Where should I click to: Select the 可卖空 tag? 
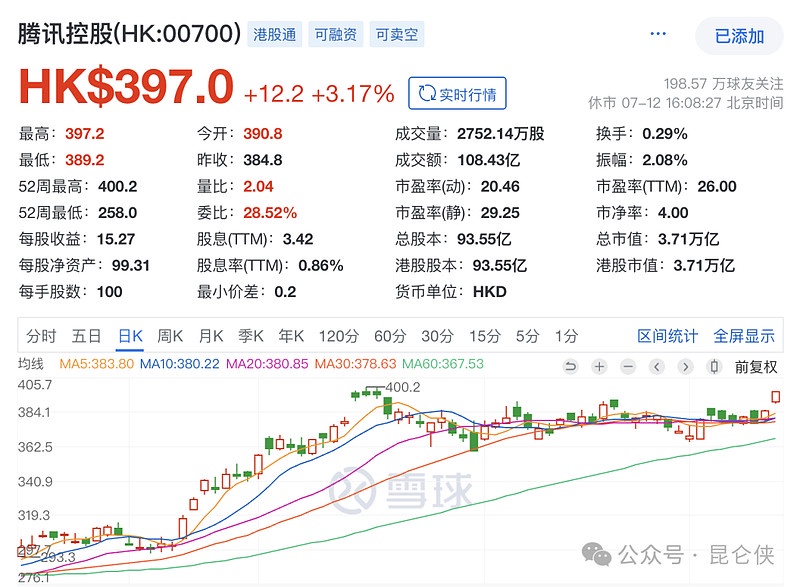[x=396, y=35]
